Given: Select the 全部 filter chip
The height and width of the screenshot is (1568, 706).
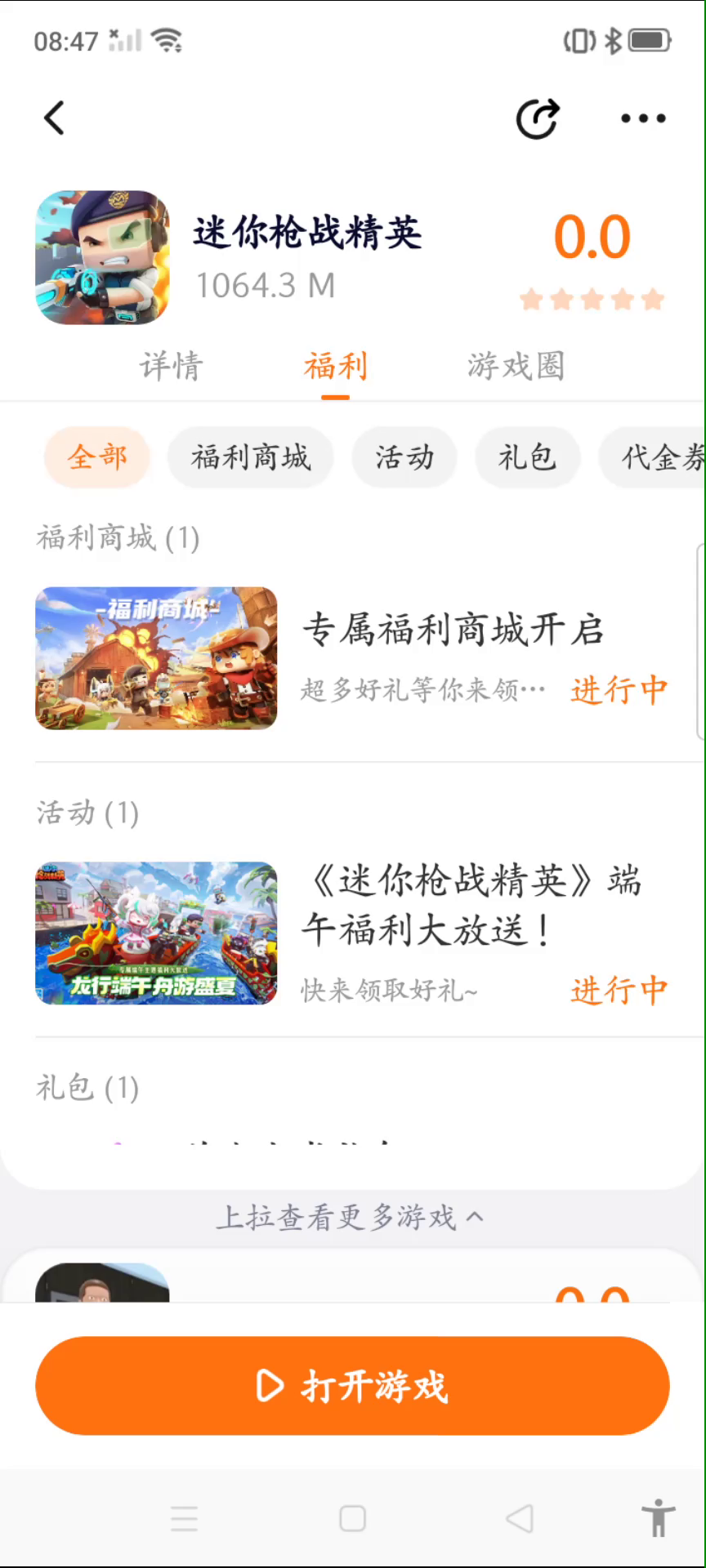Looking at the screenshot, I should [97, 457].
